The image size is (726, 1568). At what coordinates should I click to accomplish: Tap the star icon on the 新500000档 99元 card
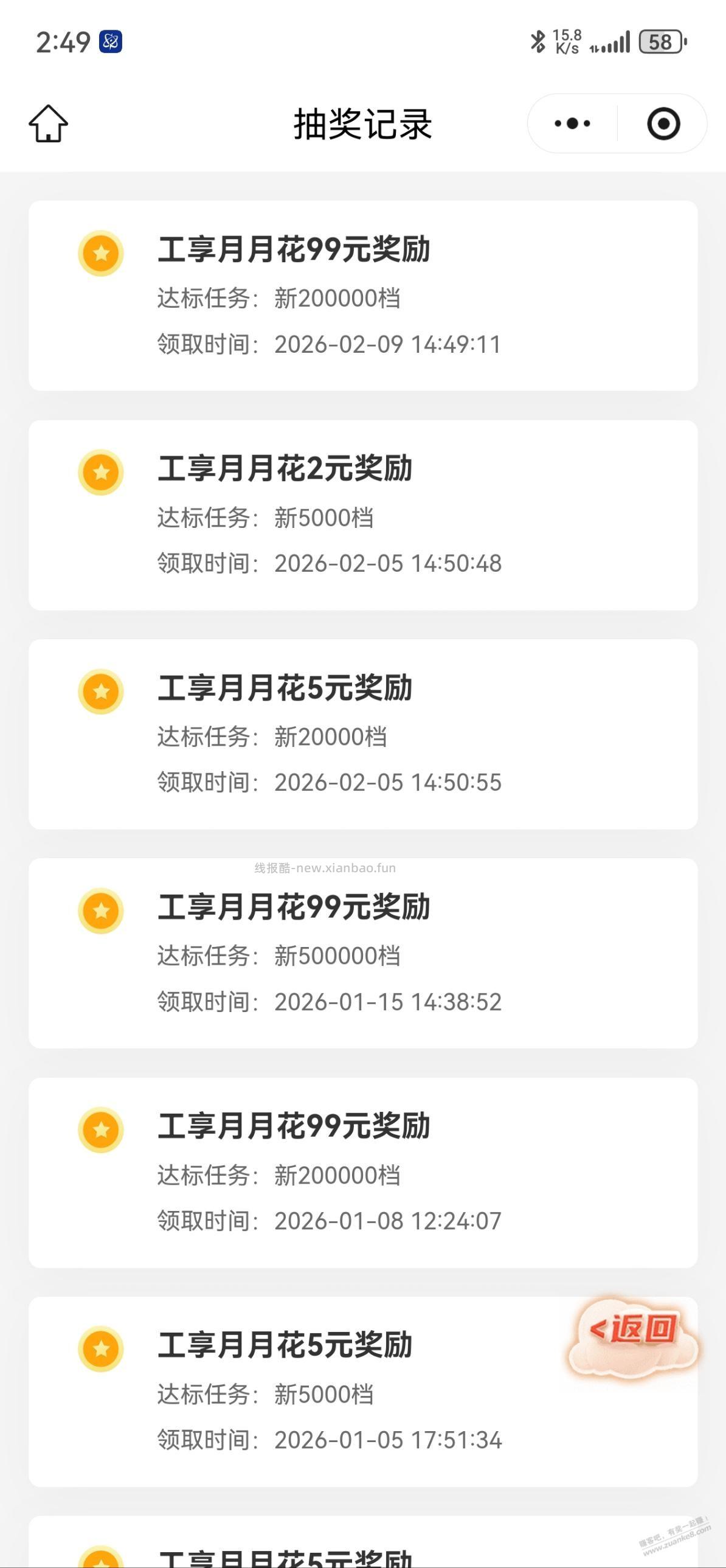(x=101, y=910)
